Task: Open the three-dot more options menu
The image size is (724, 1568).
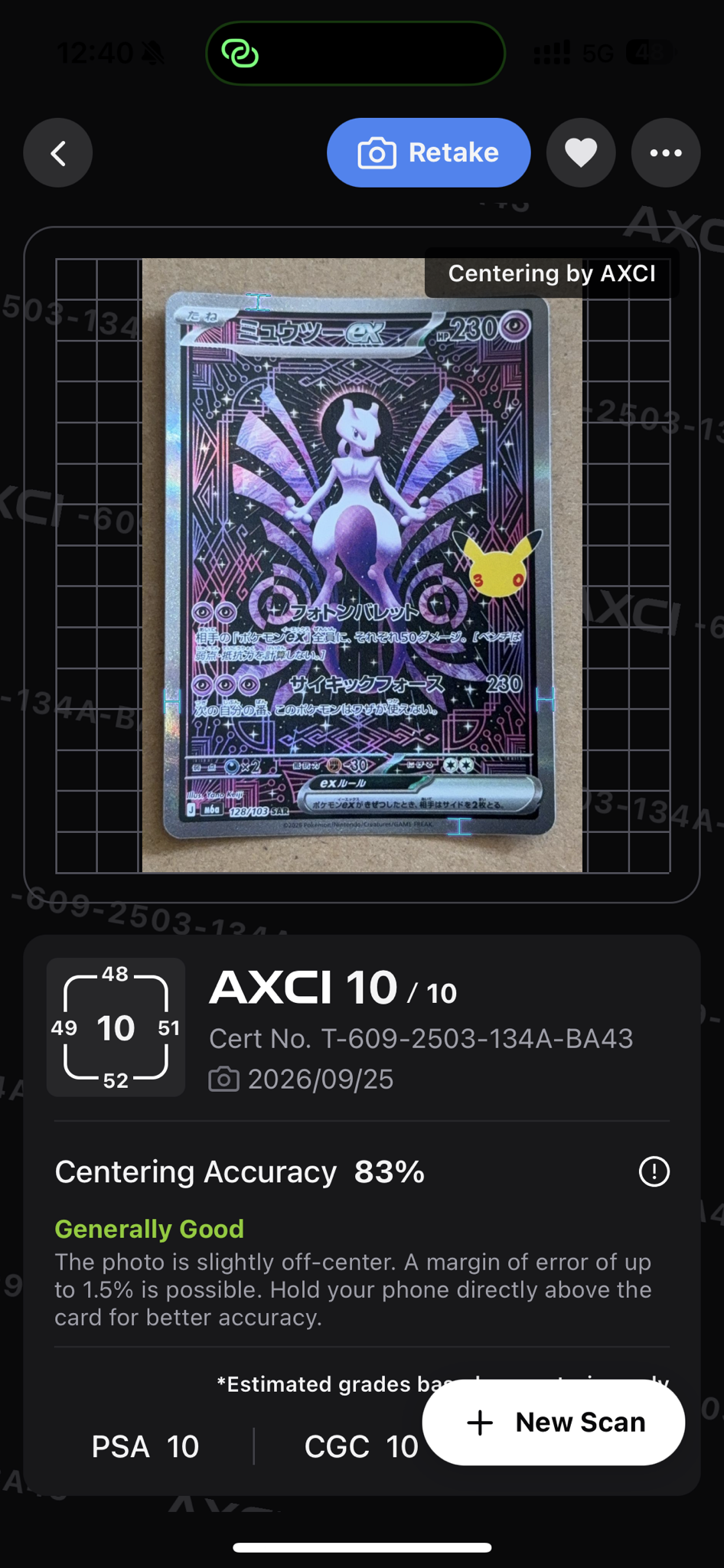Action: [666, 152]
